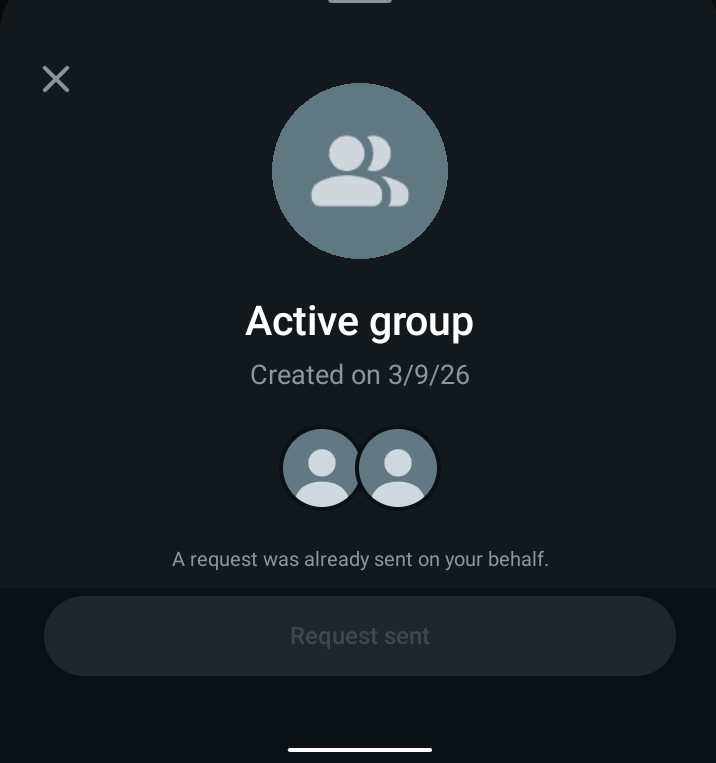Close the Active group join sheet
Image resolution: width=716 pixels, height=763 pixels.
(56, 79)
